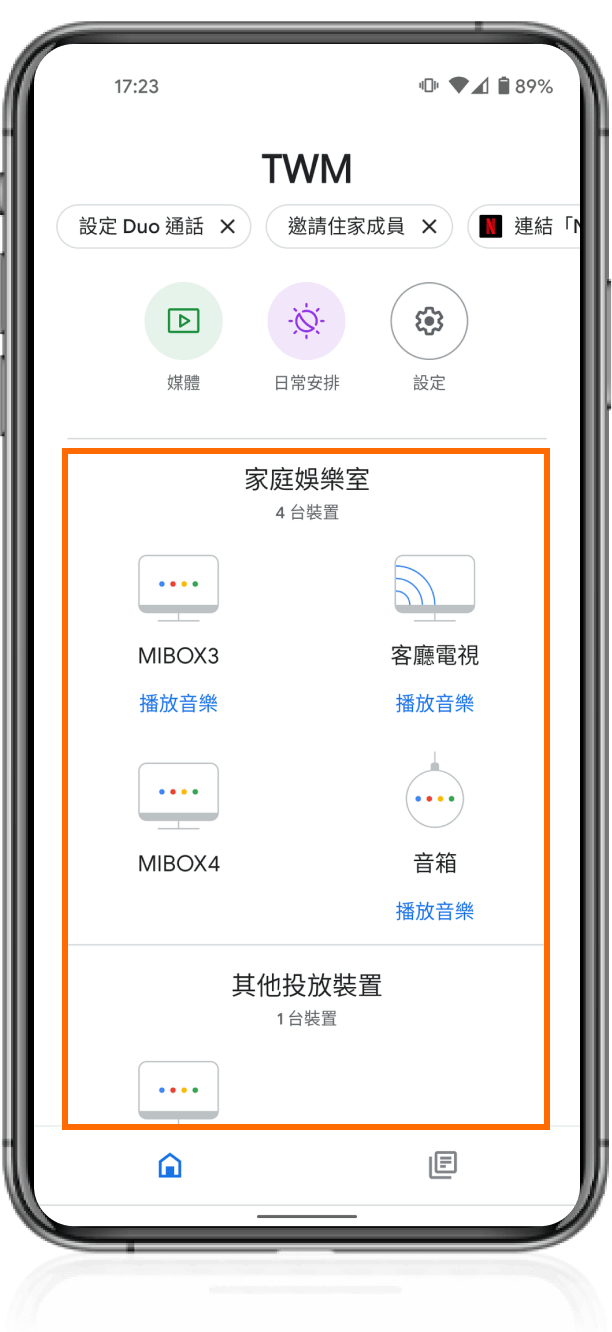
Task: Open 日常安排 routines
Action: (x=306, y=321)
